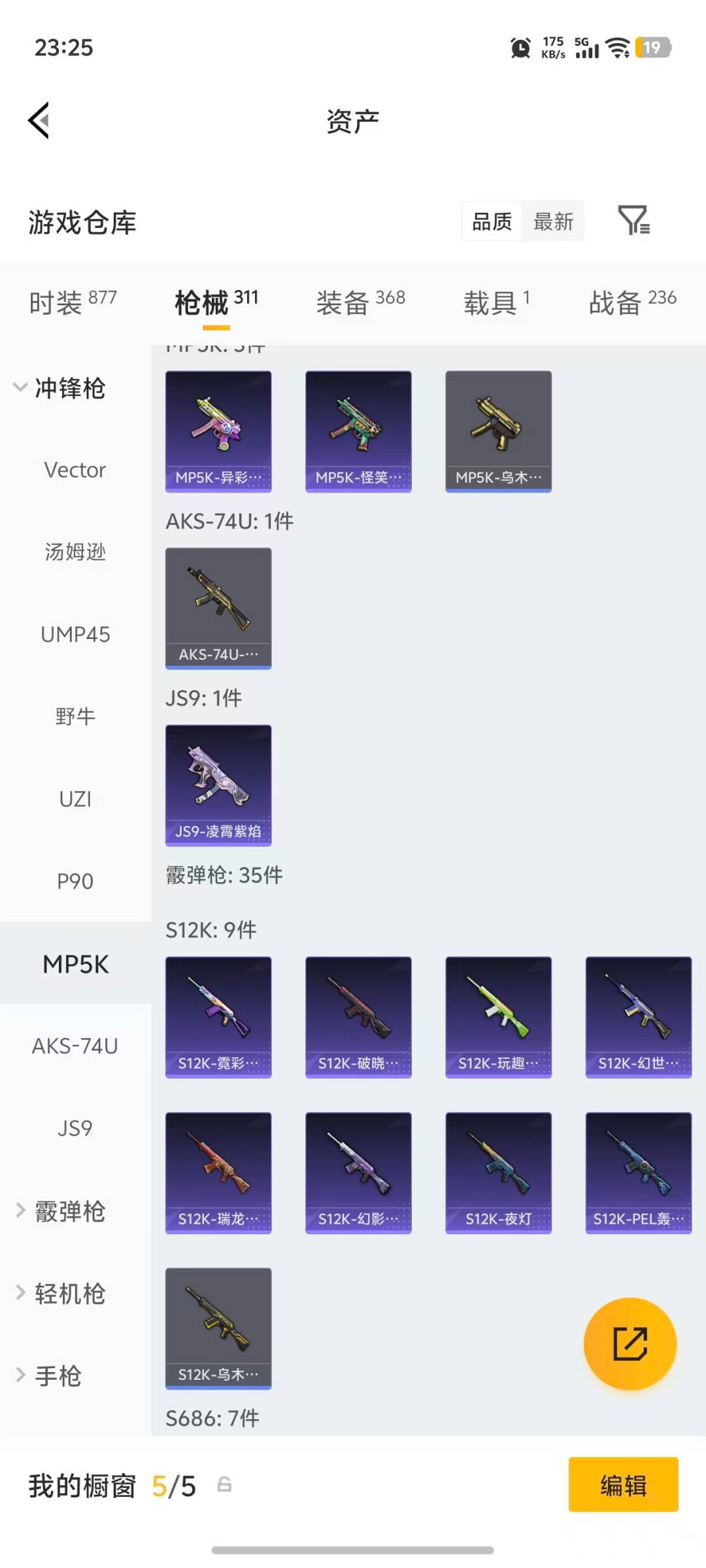Image resolution: width=706 pixels, height=1568 pixels.
Task: Deselect the highlighted MP5K-乌木 weapon card
Action: [498, 429]
